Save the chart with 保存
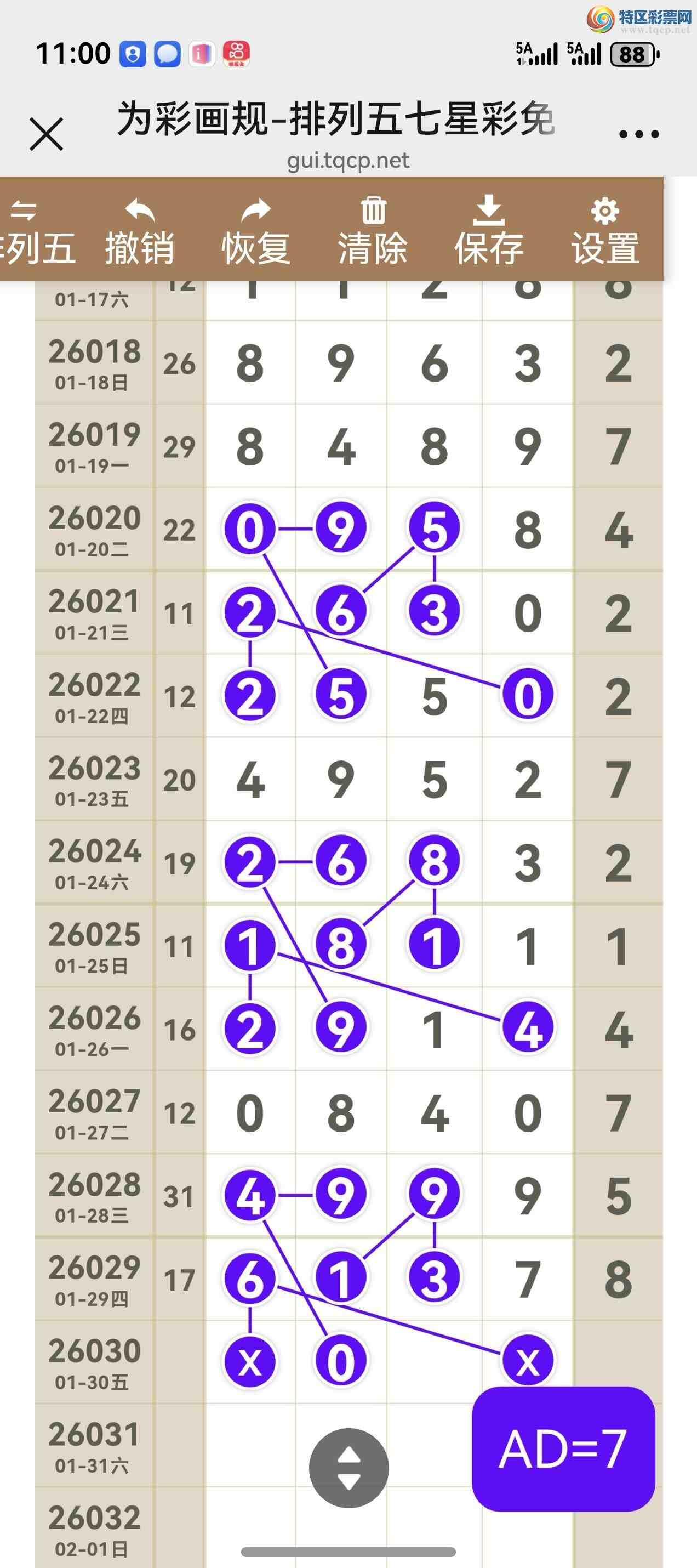This screenshot has width=697, height=1568. click(x=489, y=232)
